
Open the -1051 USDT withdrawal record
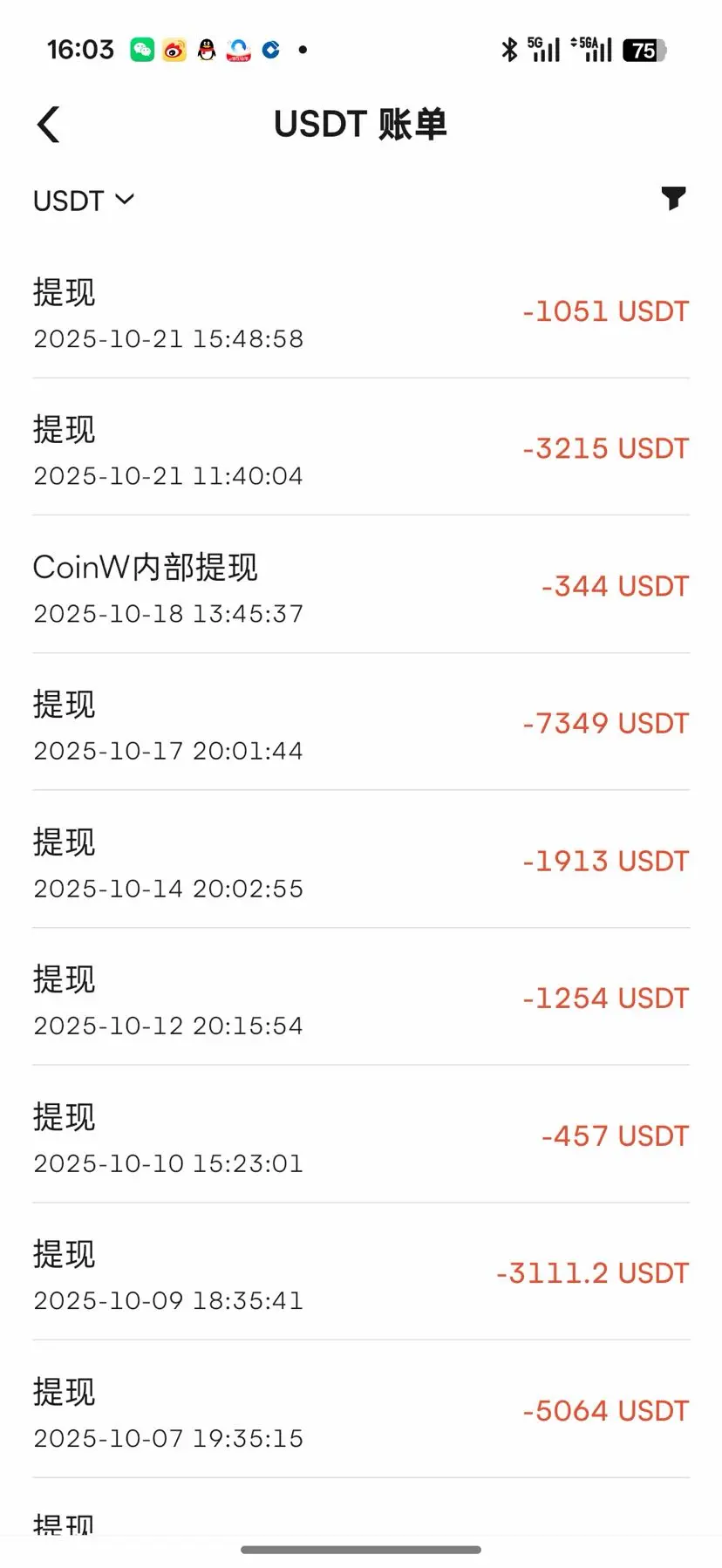(x=361, y=312)
